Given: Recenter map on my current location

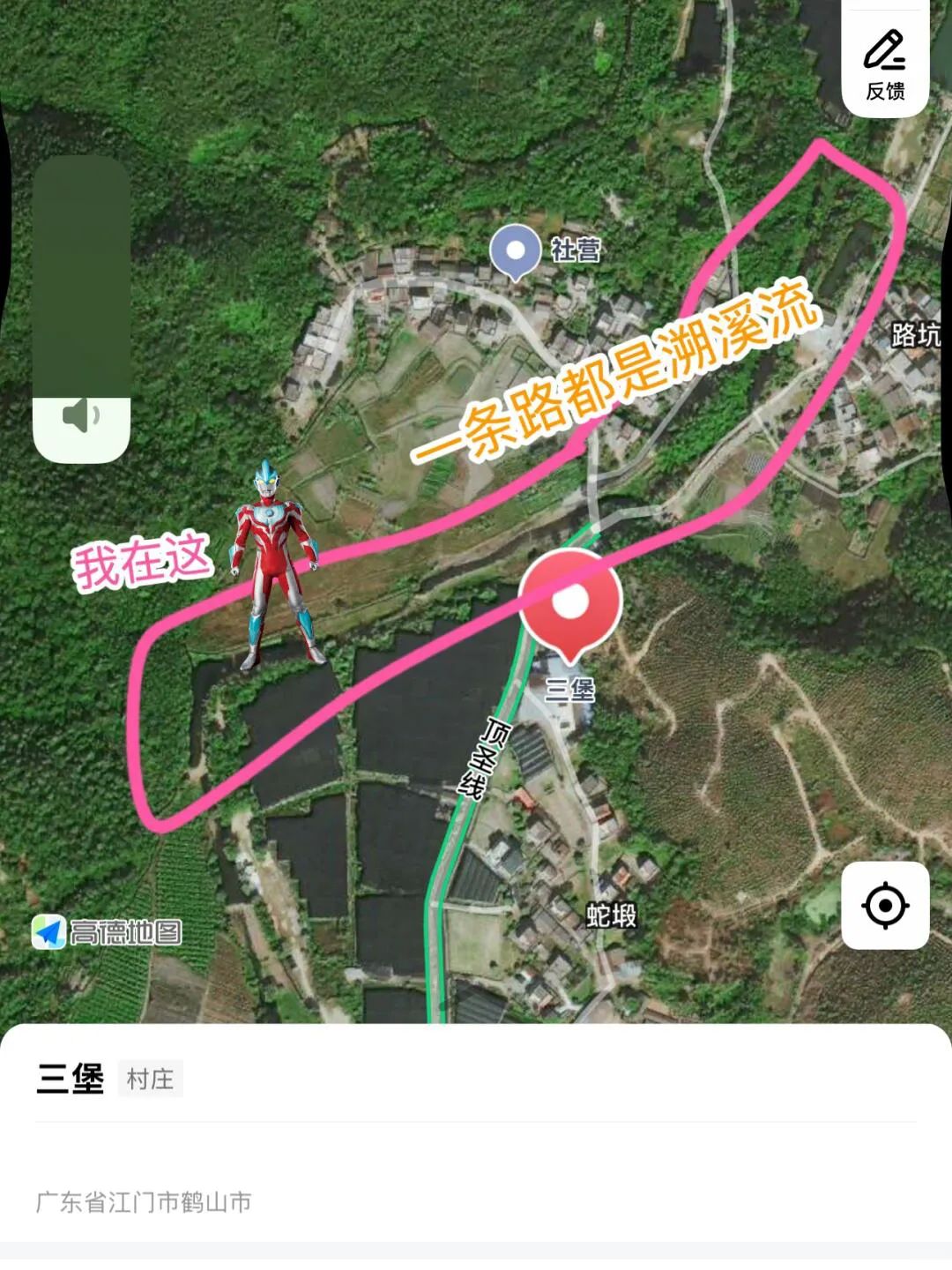Looking at the screenshot, I should (885, 906).
